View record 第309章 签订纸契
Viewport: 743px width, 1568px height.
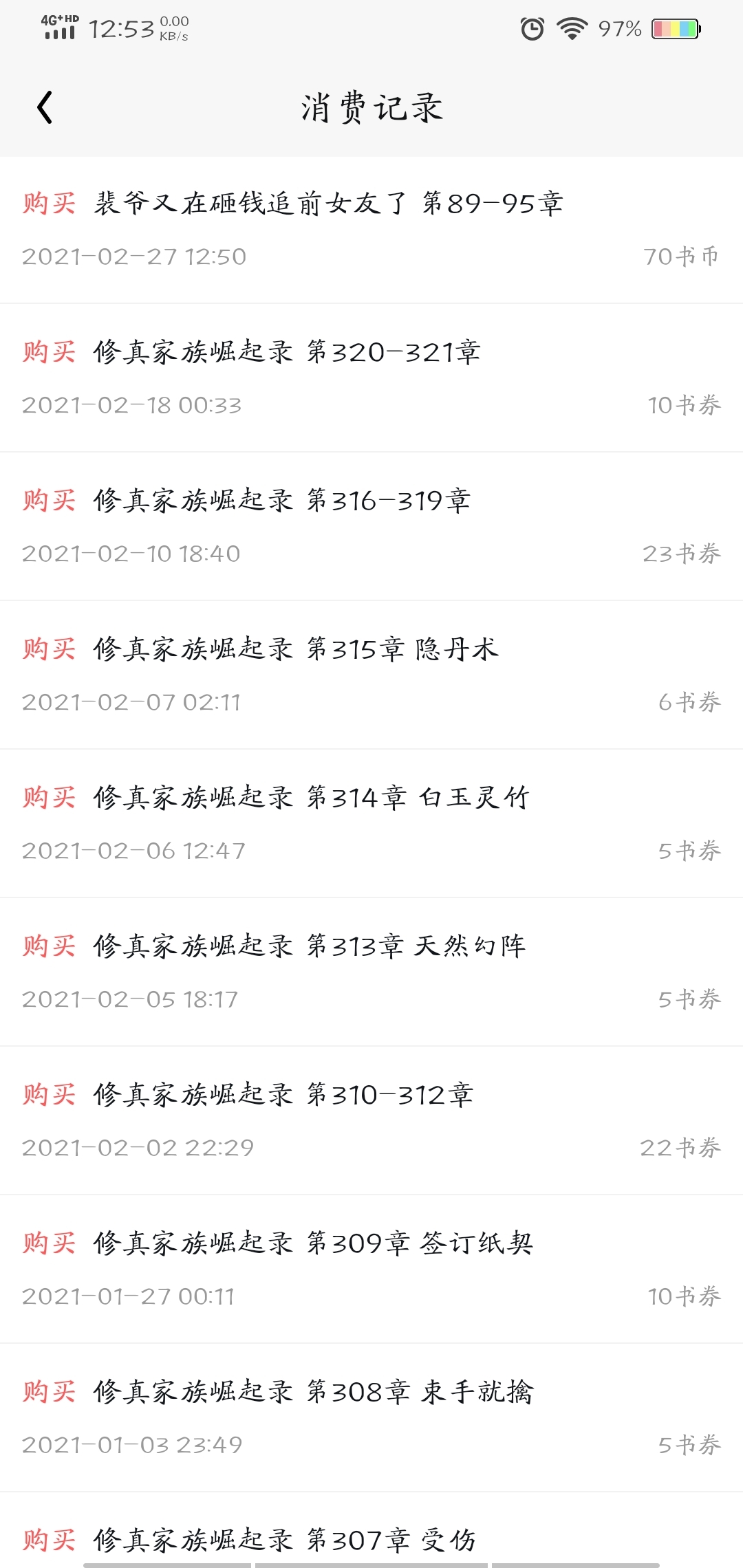371,1270
